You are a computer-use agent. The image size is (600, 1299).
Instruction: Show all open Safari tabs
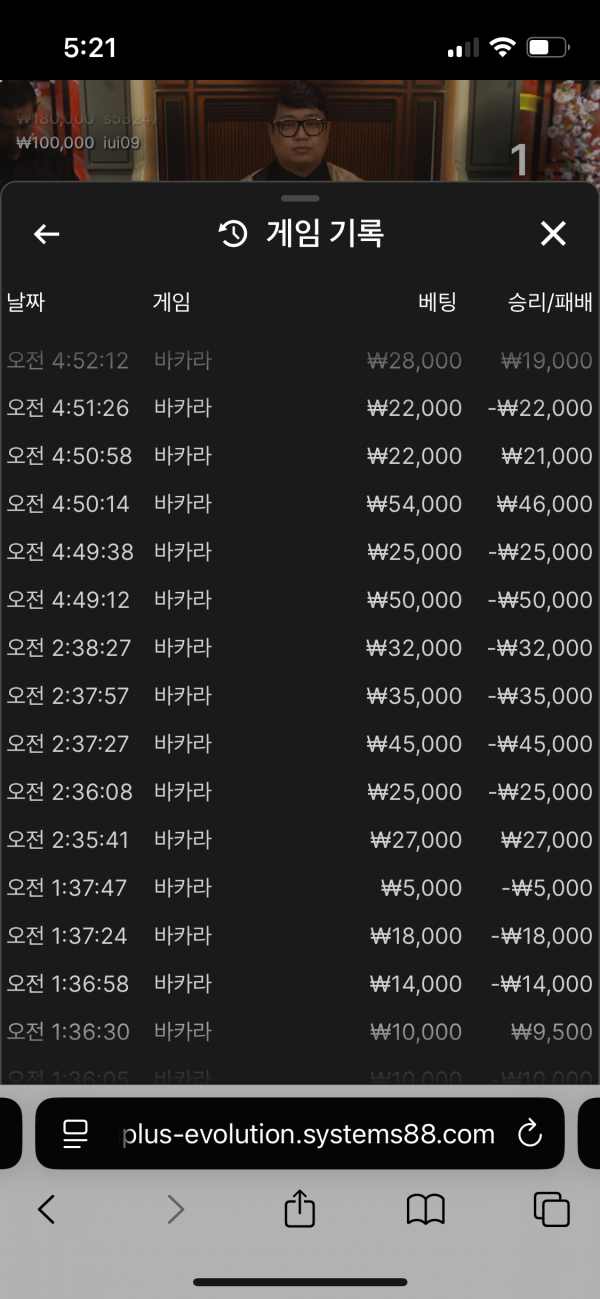coord(552,1210)
